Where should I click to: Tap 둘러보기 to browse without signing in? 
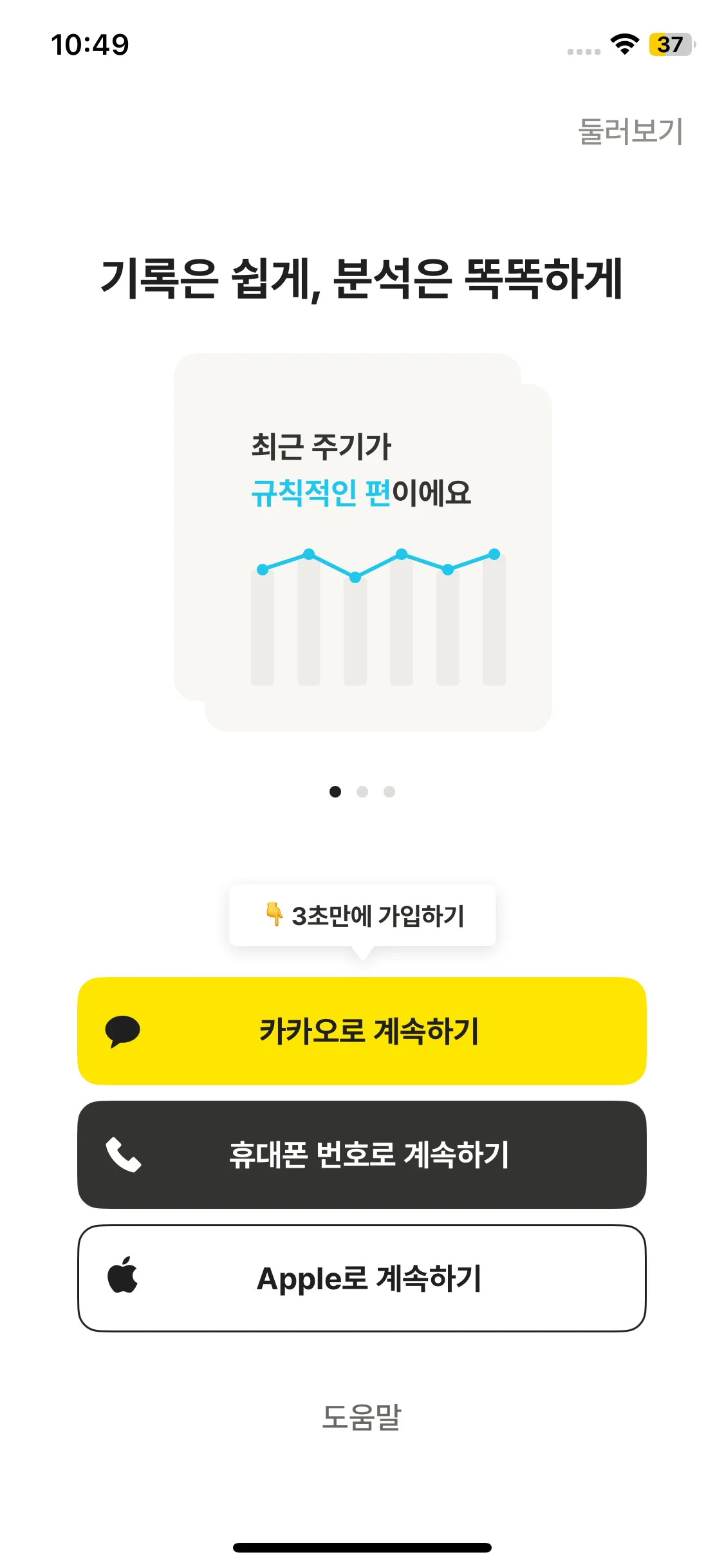click(x=630, y=131)
